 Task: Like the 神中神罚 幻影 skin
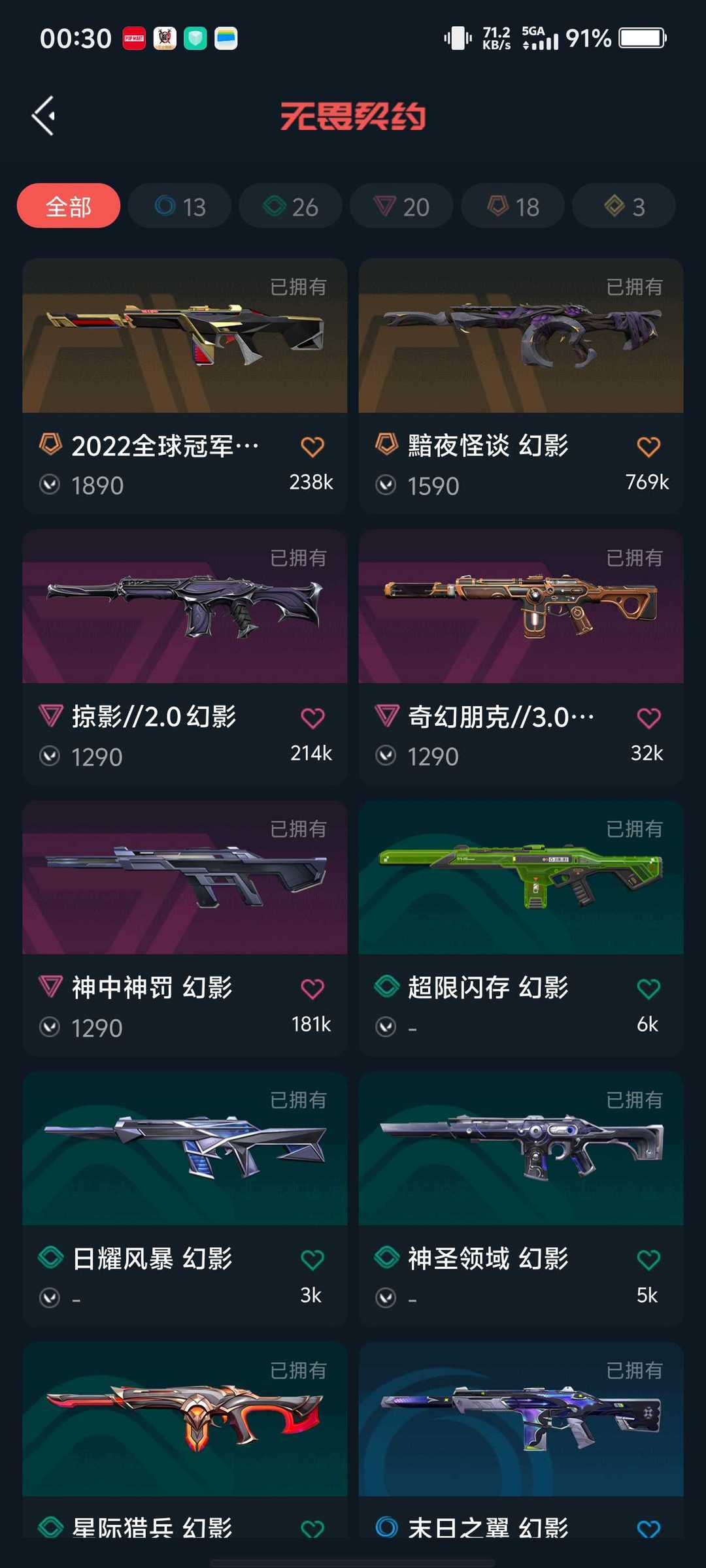(x=312, y=988)
